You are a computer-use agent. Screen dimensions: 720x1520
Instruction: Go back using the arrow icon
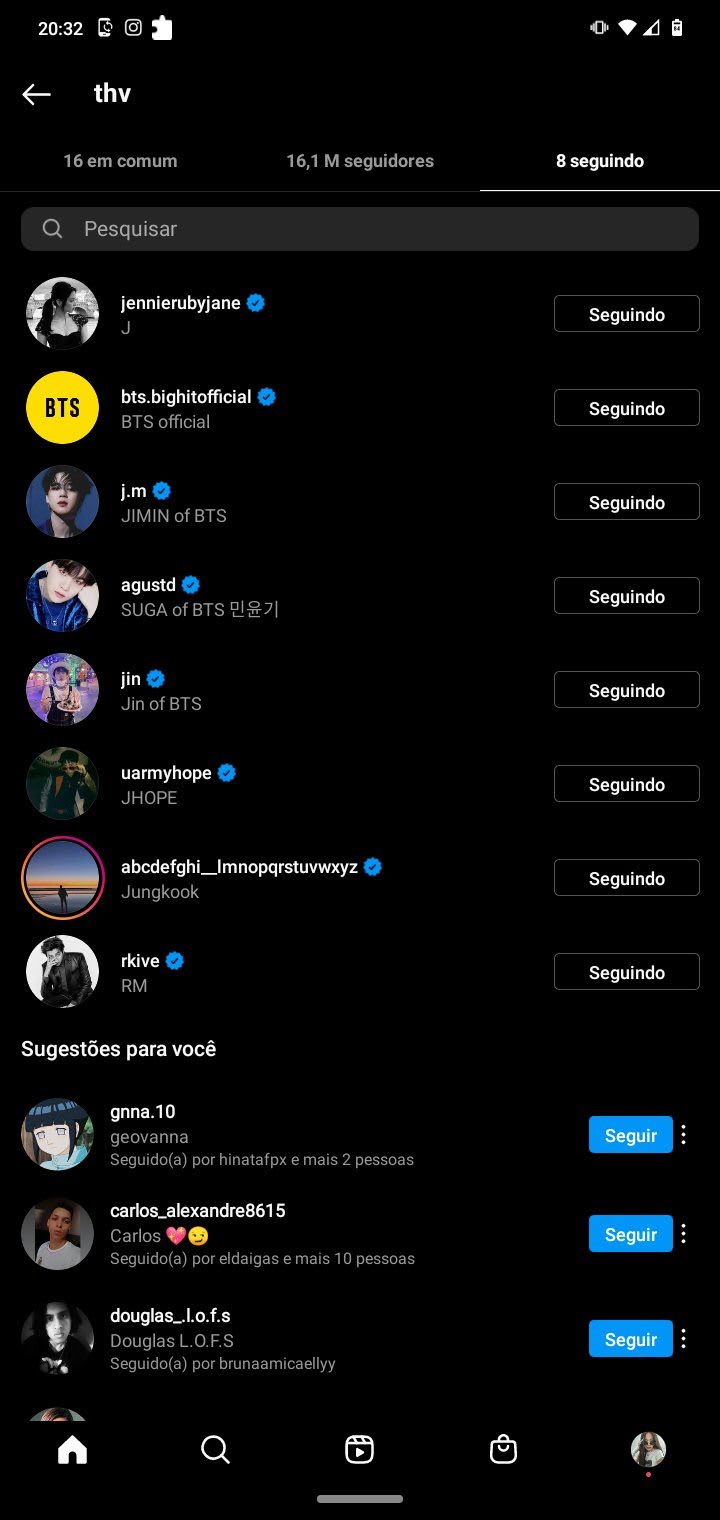[36, 94]
